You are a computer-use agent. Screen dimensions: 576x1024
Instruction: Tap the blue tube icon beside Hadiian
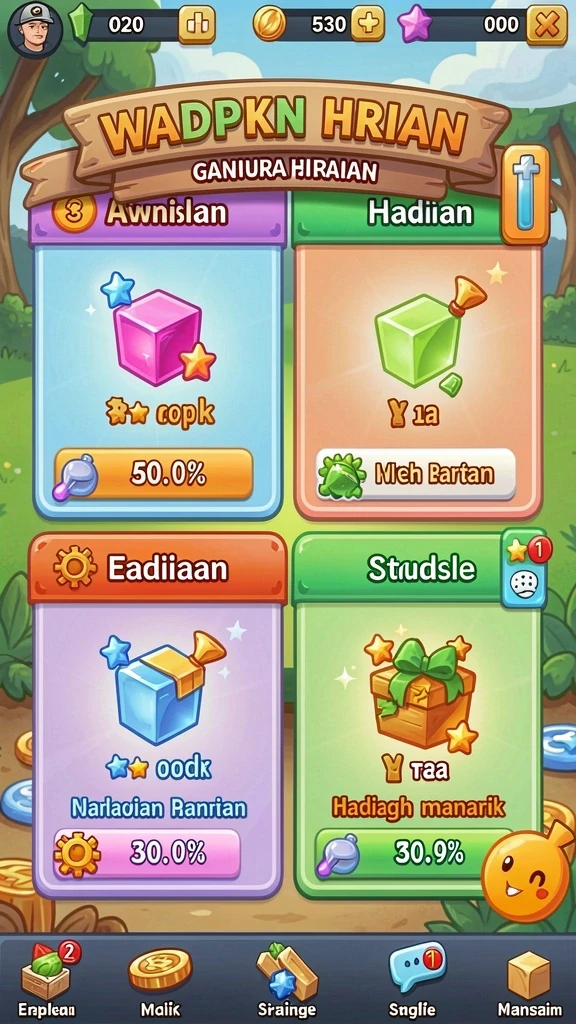[x=525, y=195]
